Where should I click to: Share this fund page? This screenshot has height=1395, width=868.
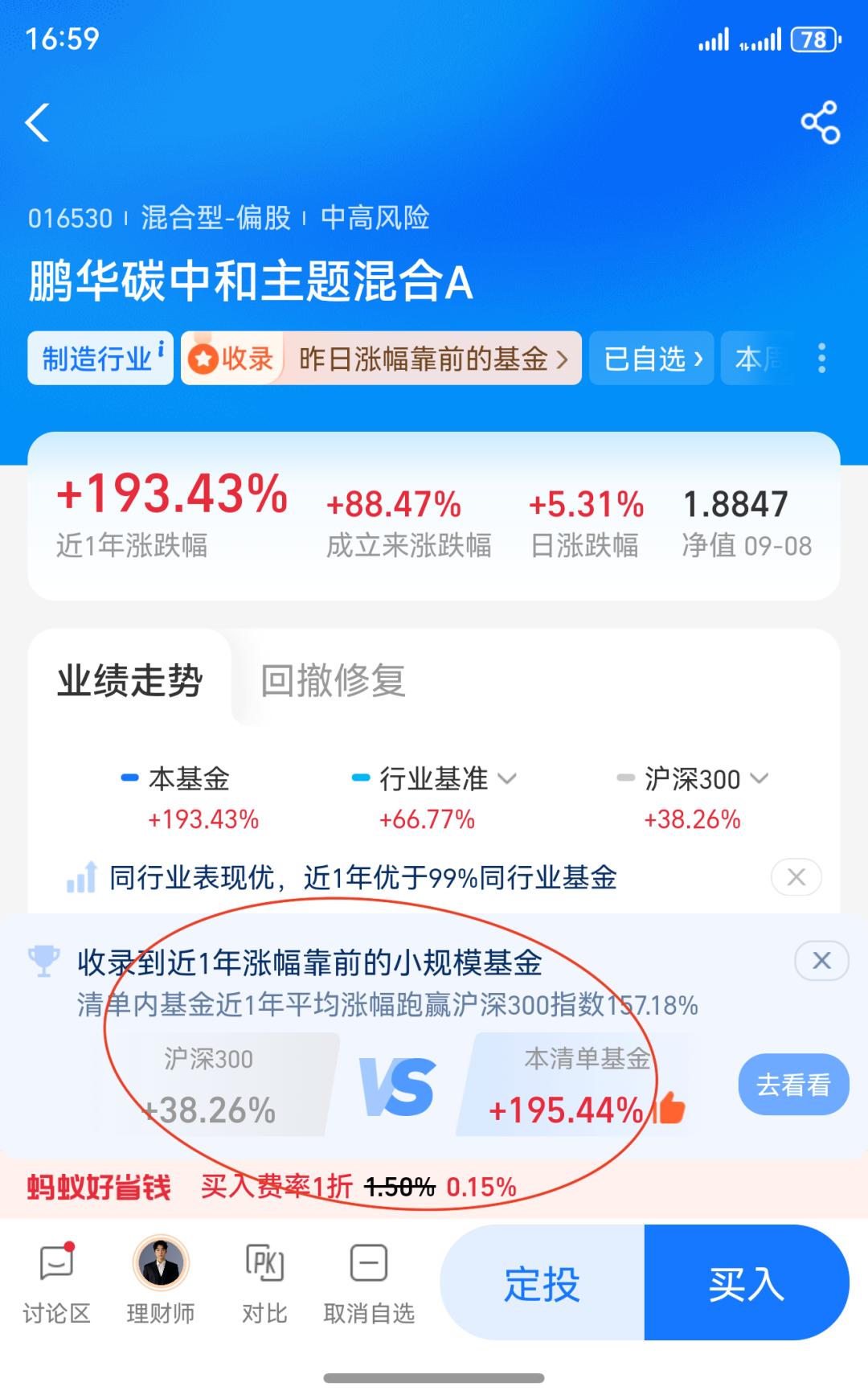[820, 123]
